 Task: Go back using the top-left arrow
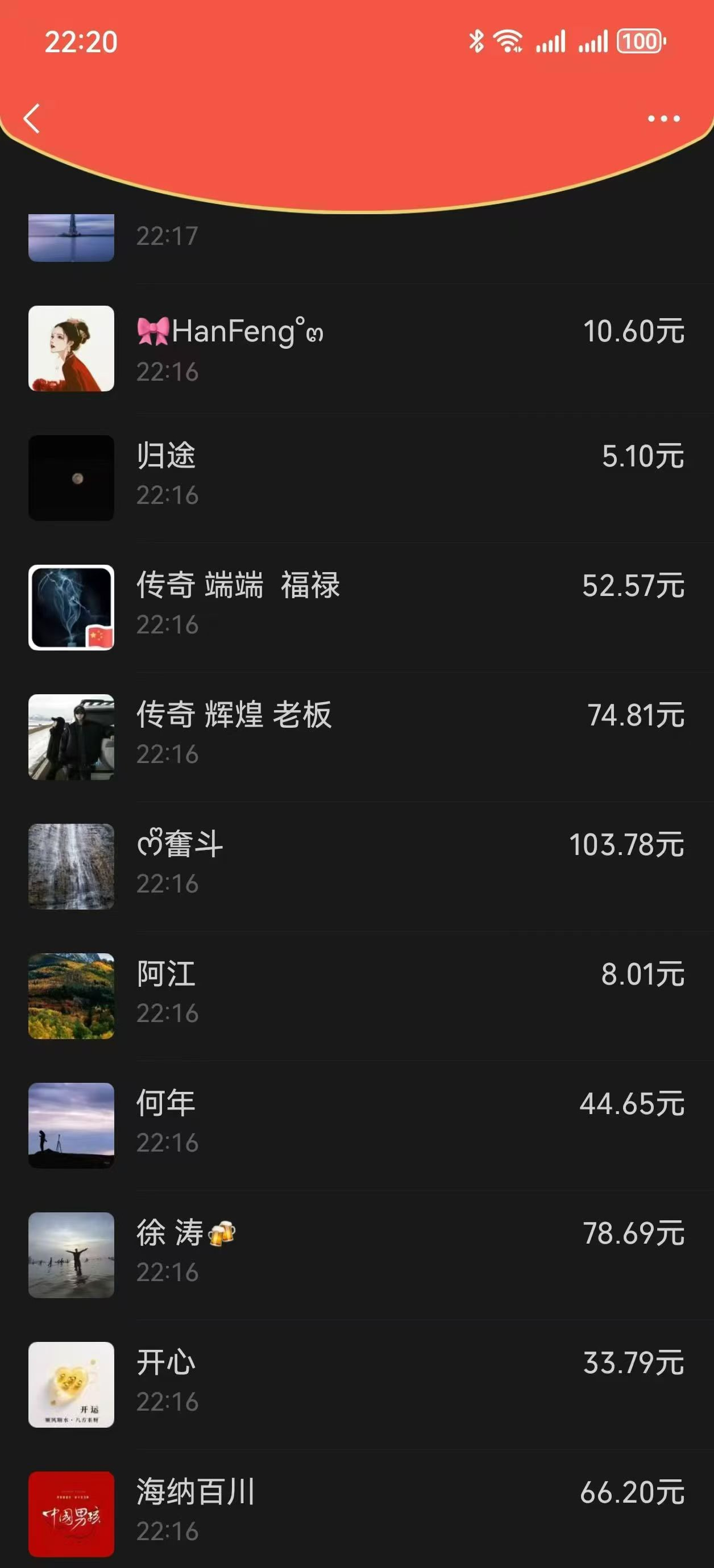[x=32, y=118]
